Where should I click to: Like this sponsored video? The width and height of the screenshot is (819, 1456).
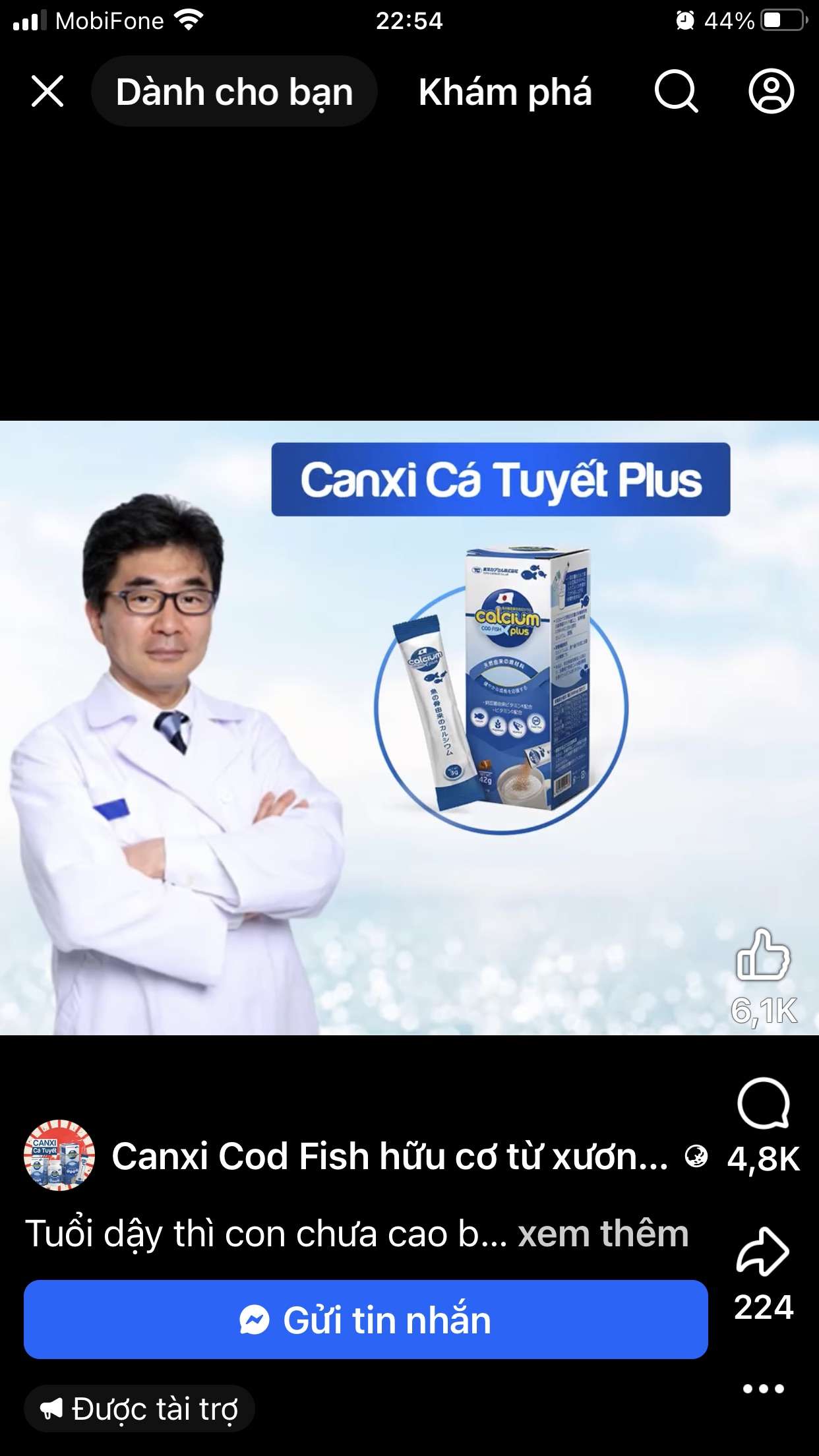point(763,956)
